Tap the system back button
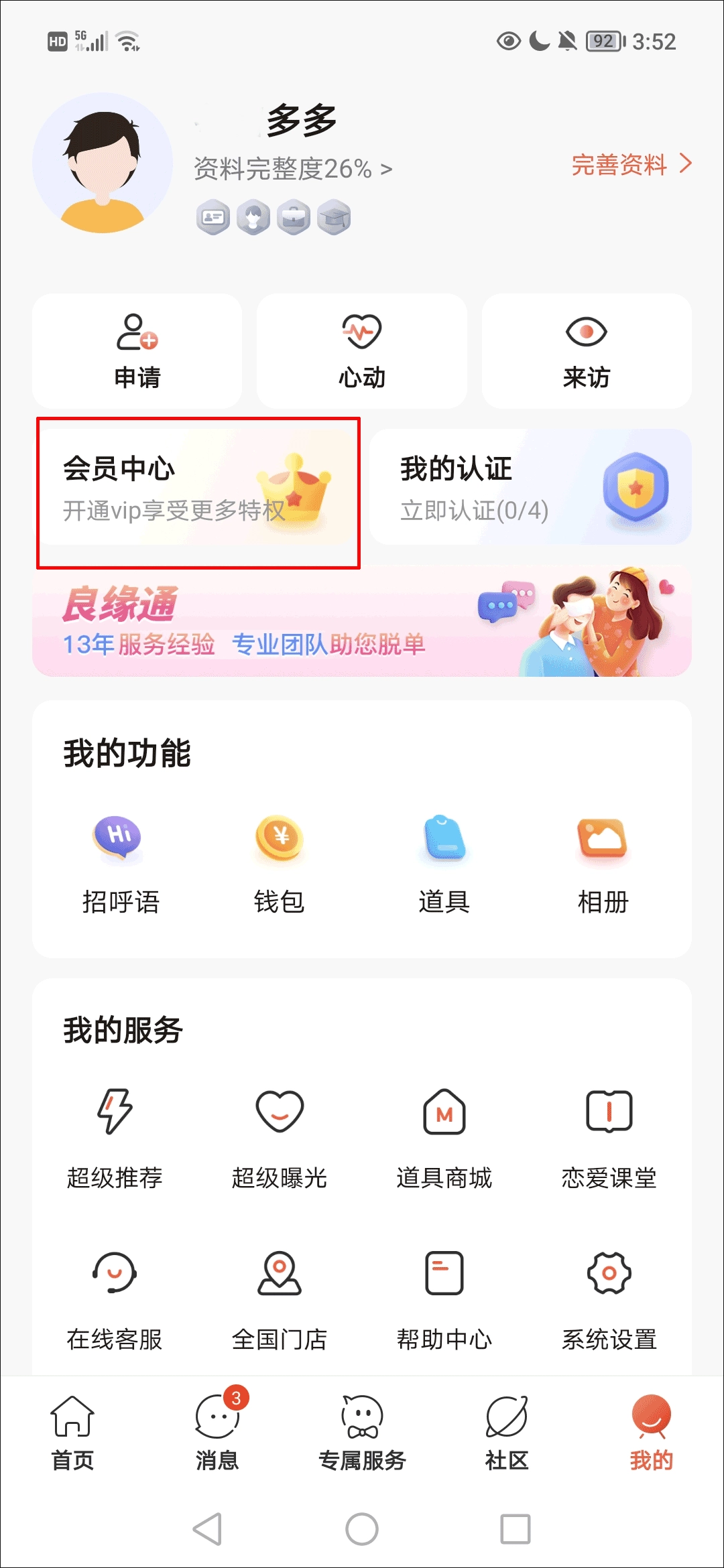This screenshot has height=1568, width=724. tap(208, 1529)
